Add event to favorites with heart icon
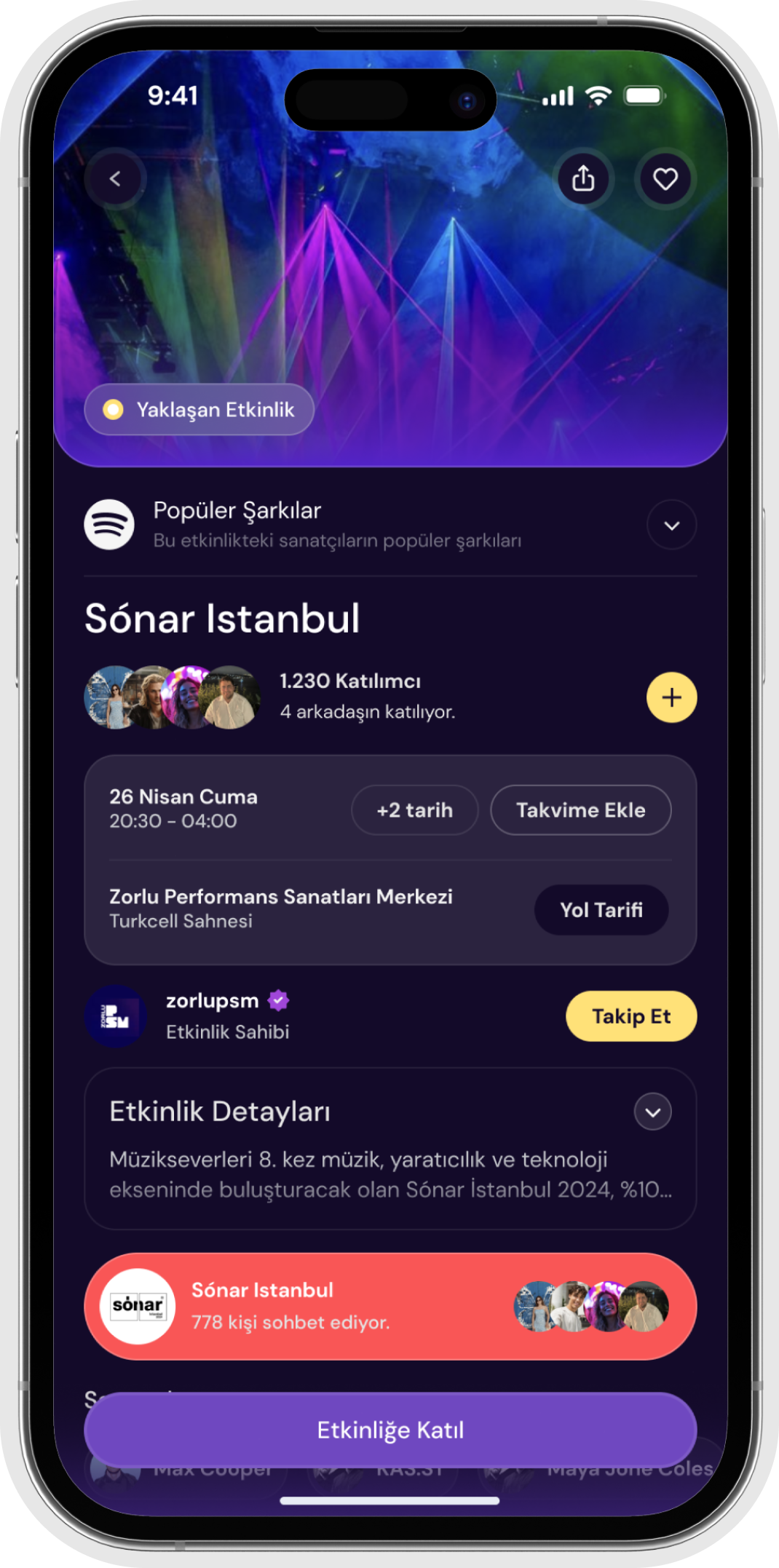 (665, 179)
